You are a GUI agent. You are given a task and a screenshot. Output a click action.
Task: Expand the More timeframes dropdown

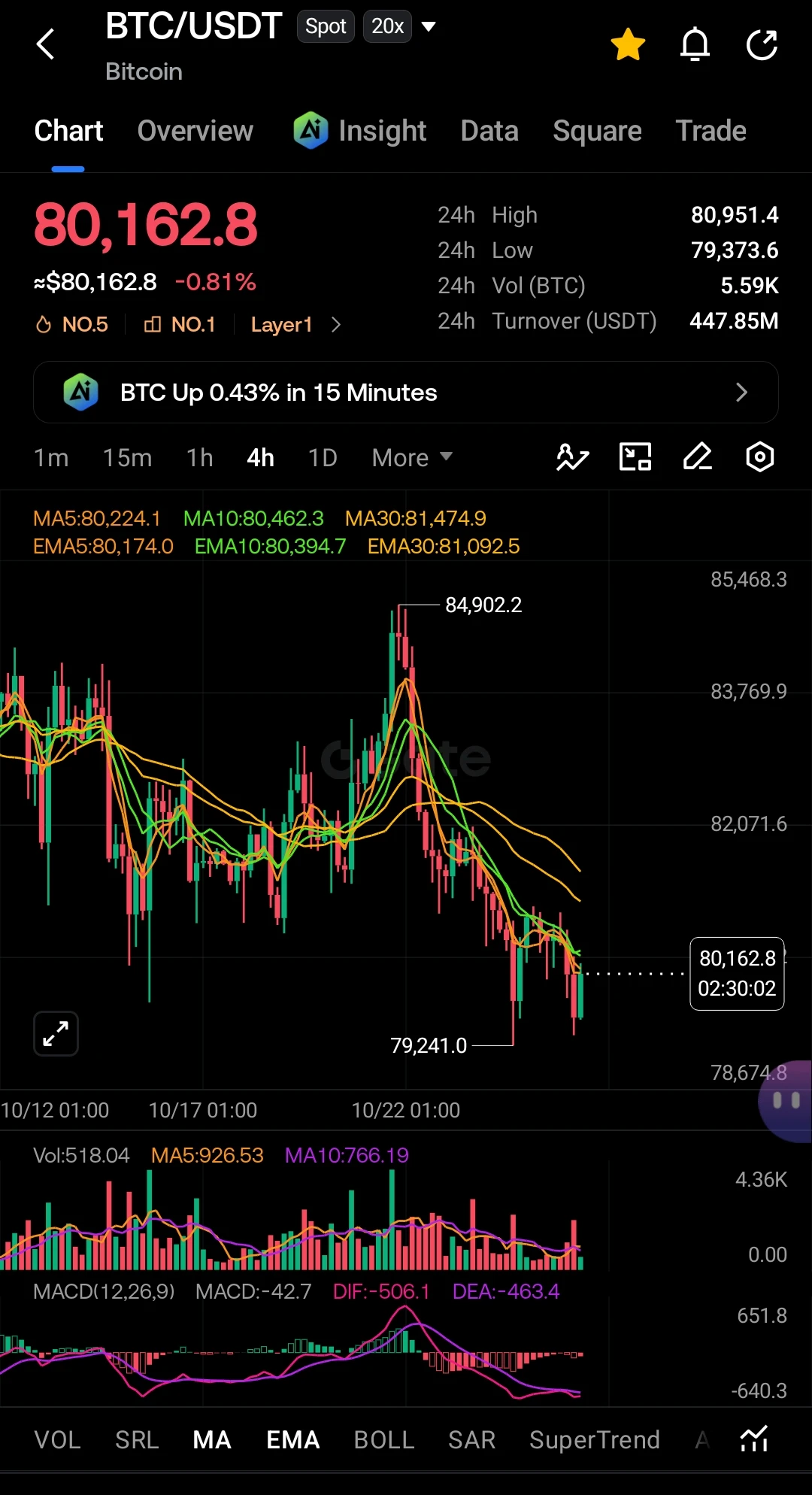(412, 457)
